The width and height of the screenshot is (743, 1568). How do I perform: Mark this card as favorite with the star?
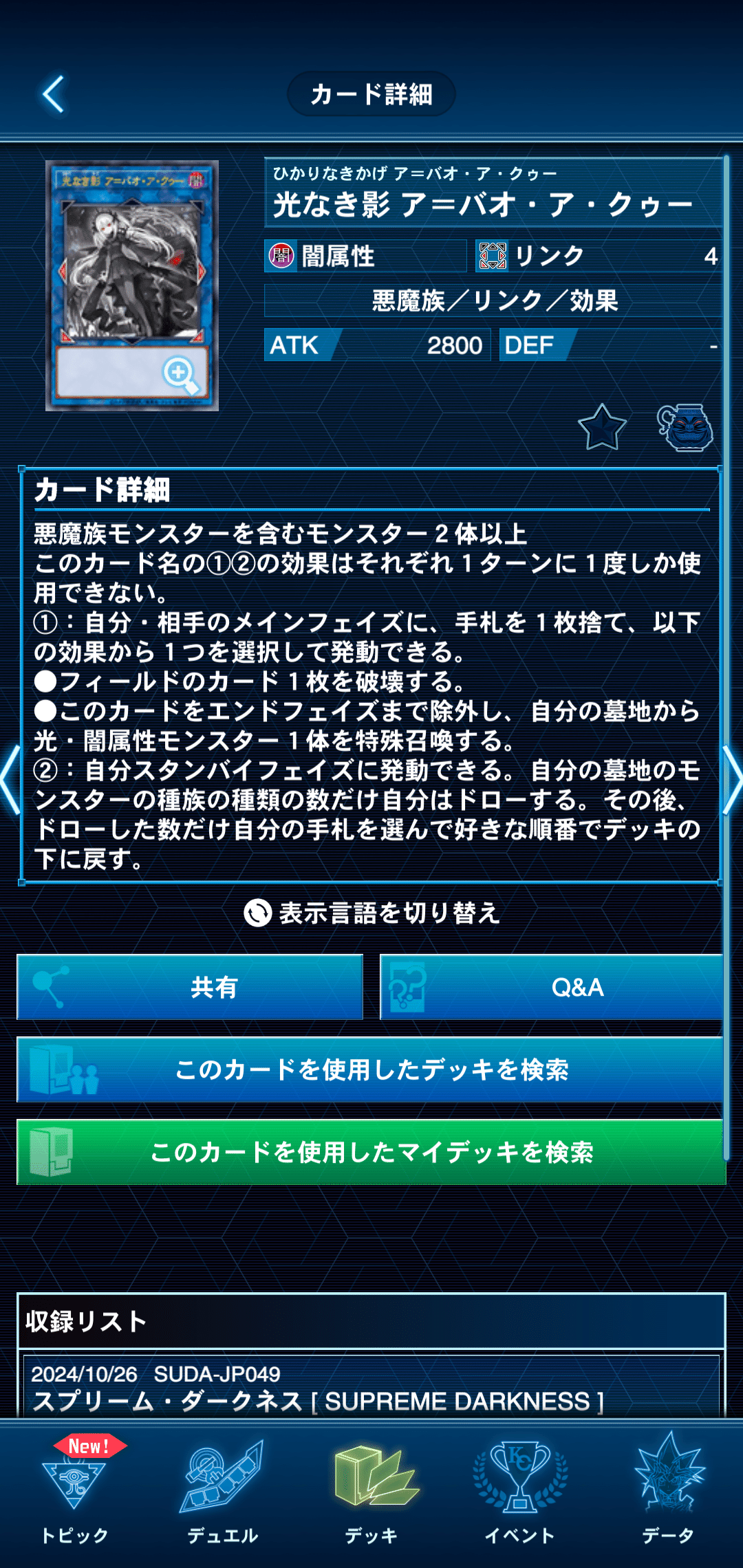pos(602,428)
